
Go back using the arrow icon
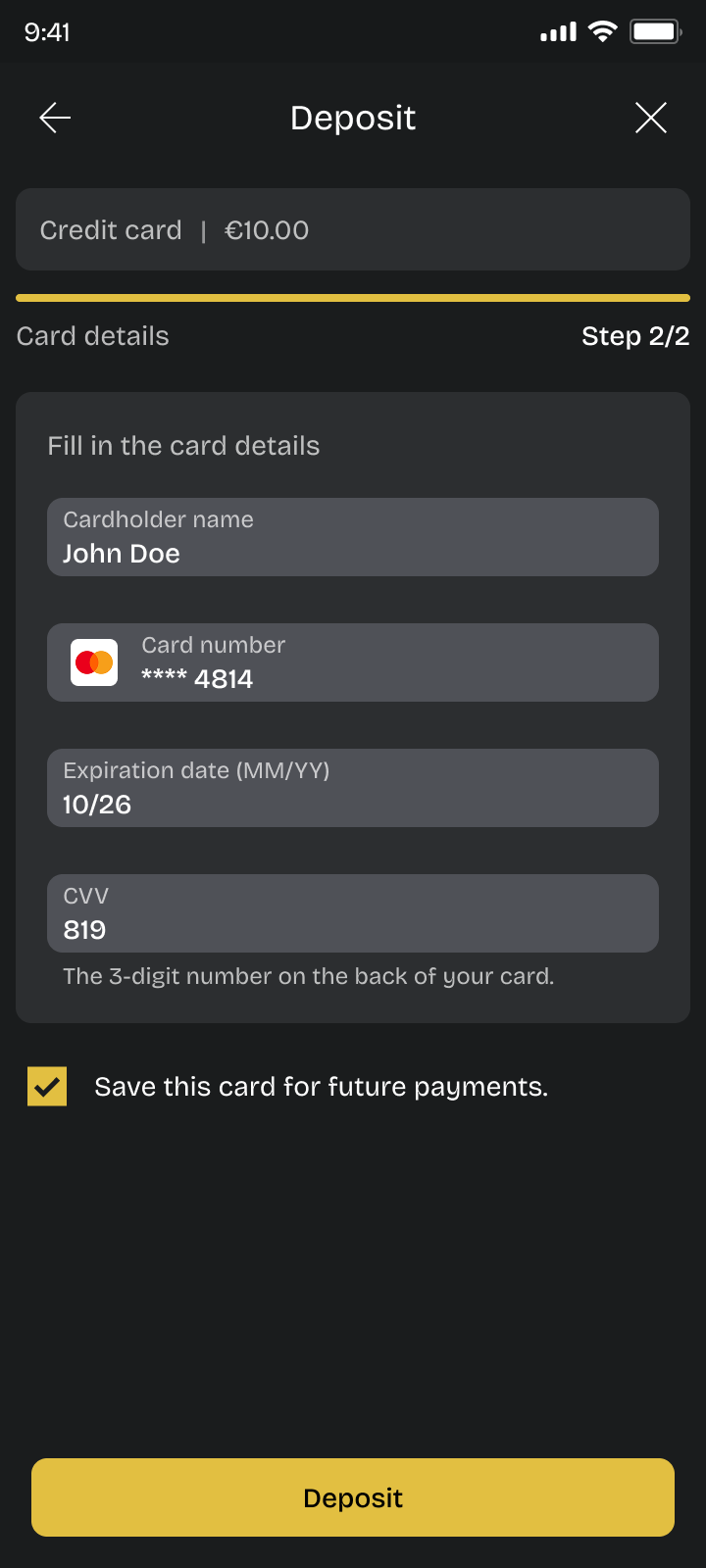pos(55,118)
